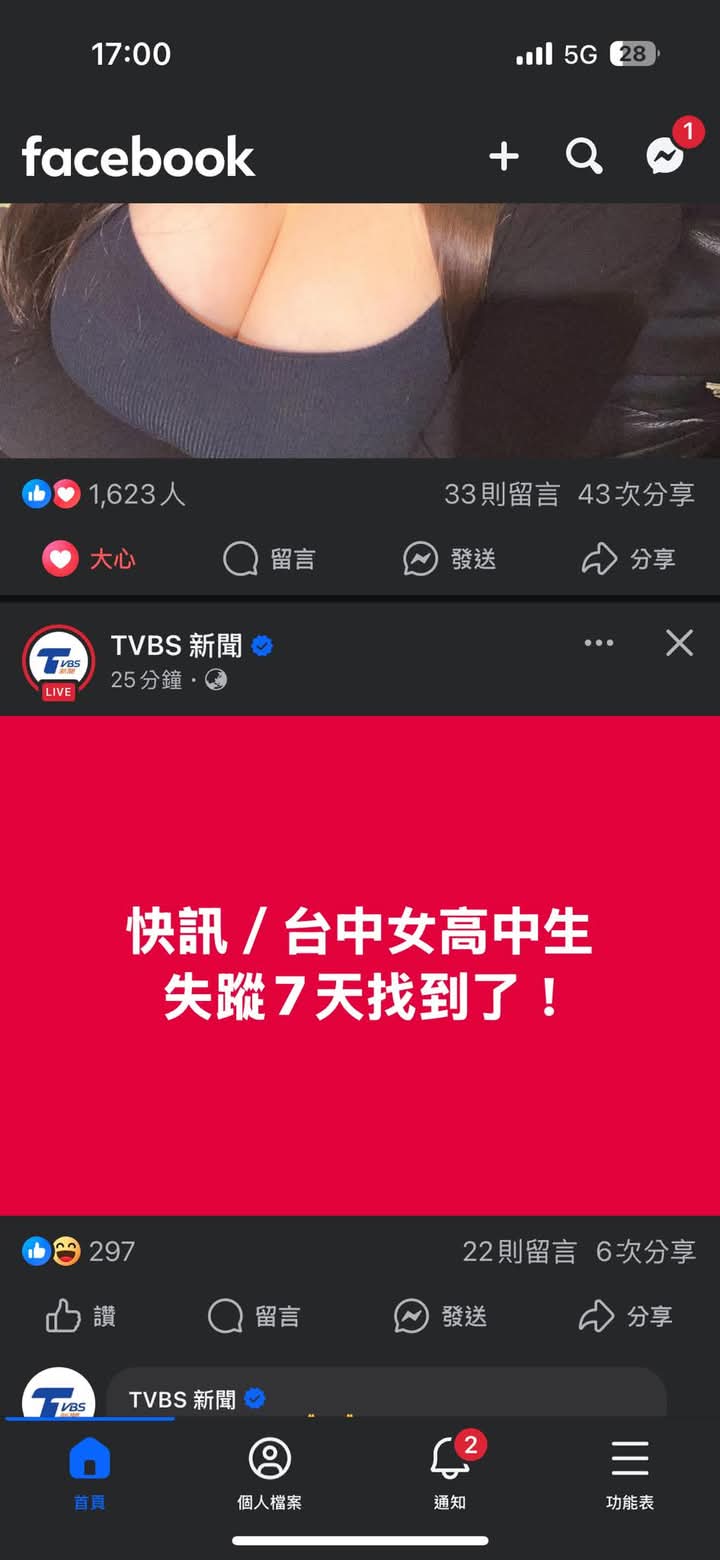Send the photo post via Messenger
Viewport: 720px width, 1560px height.
(x=449, y=559)
